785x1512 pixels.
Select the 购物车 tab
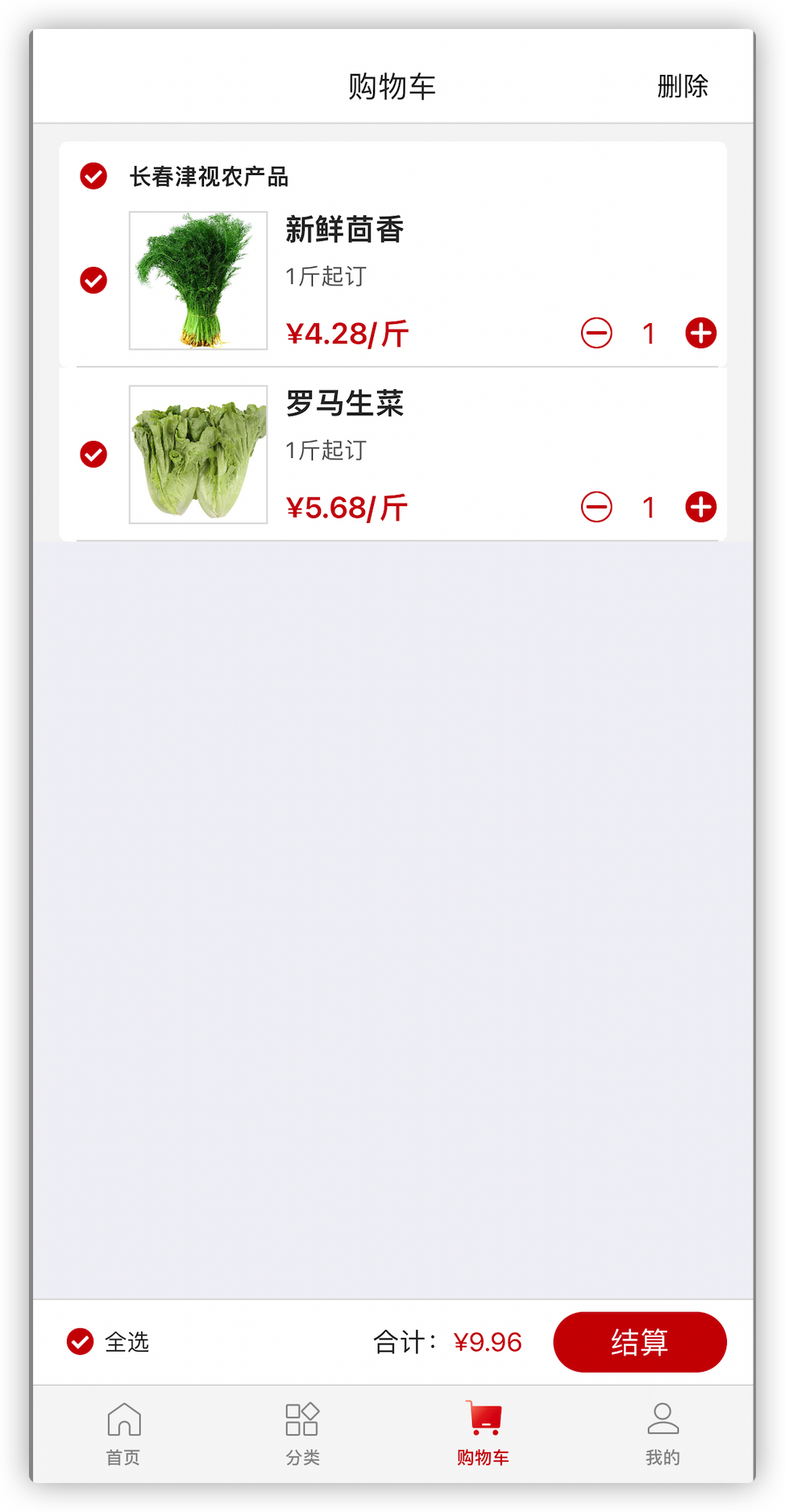coord(483,1434)
